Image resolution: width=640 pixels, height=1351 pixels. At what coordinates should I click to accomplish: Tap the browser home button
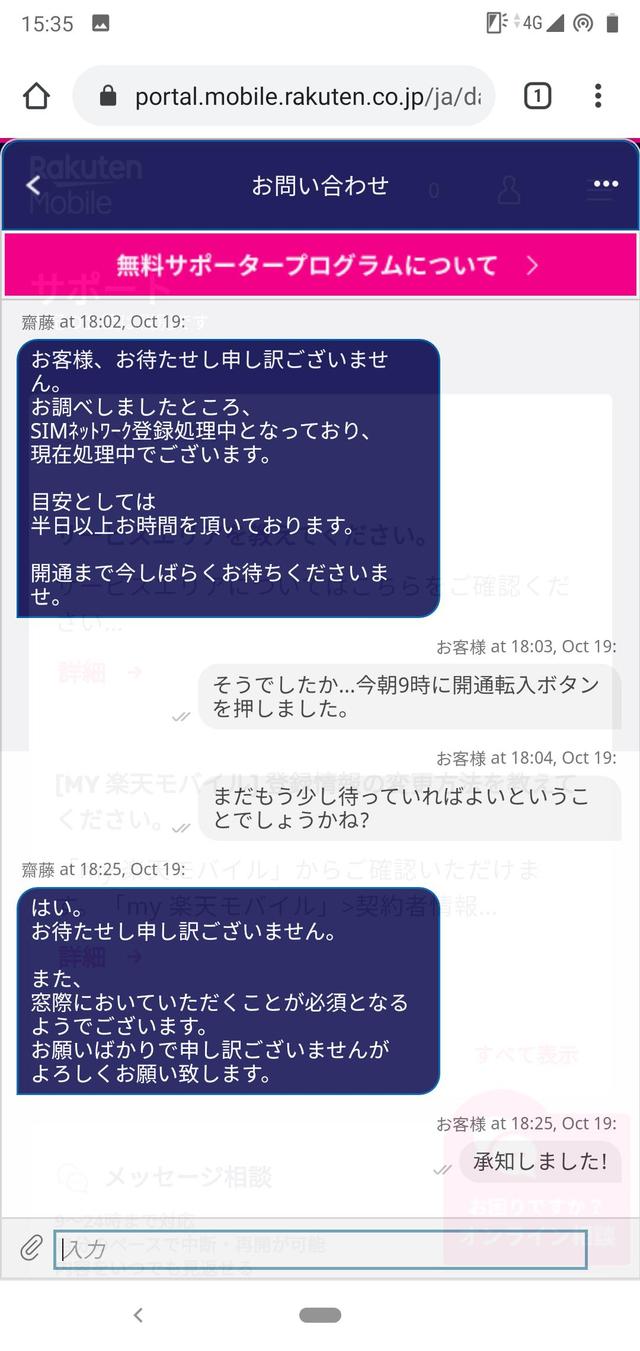click(36, 96)
